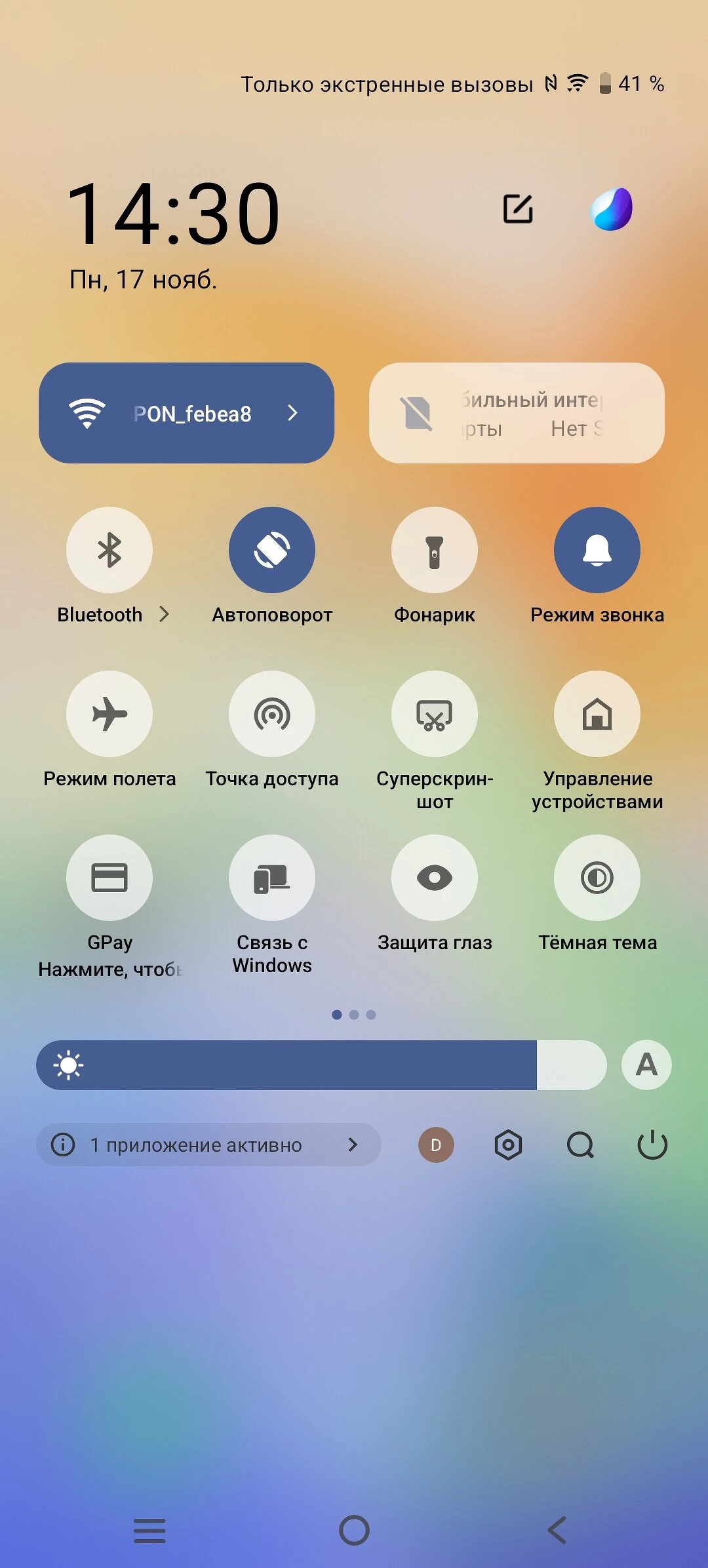The width and height of the screenshot is (708, 1568).
Task: Open the power menu icon
Action: (652, 1145)
